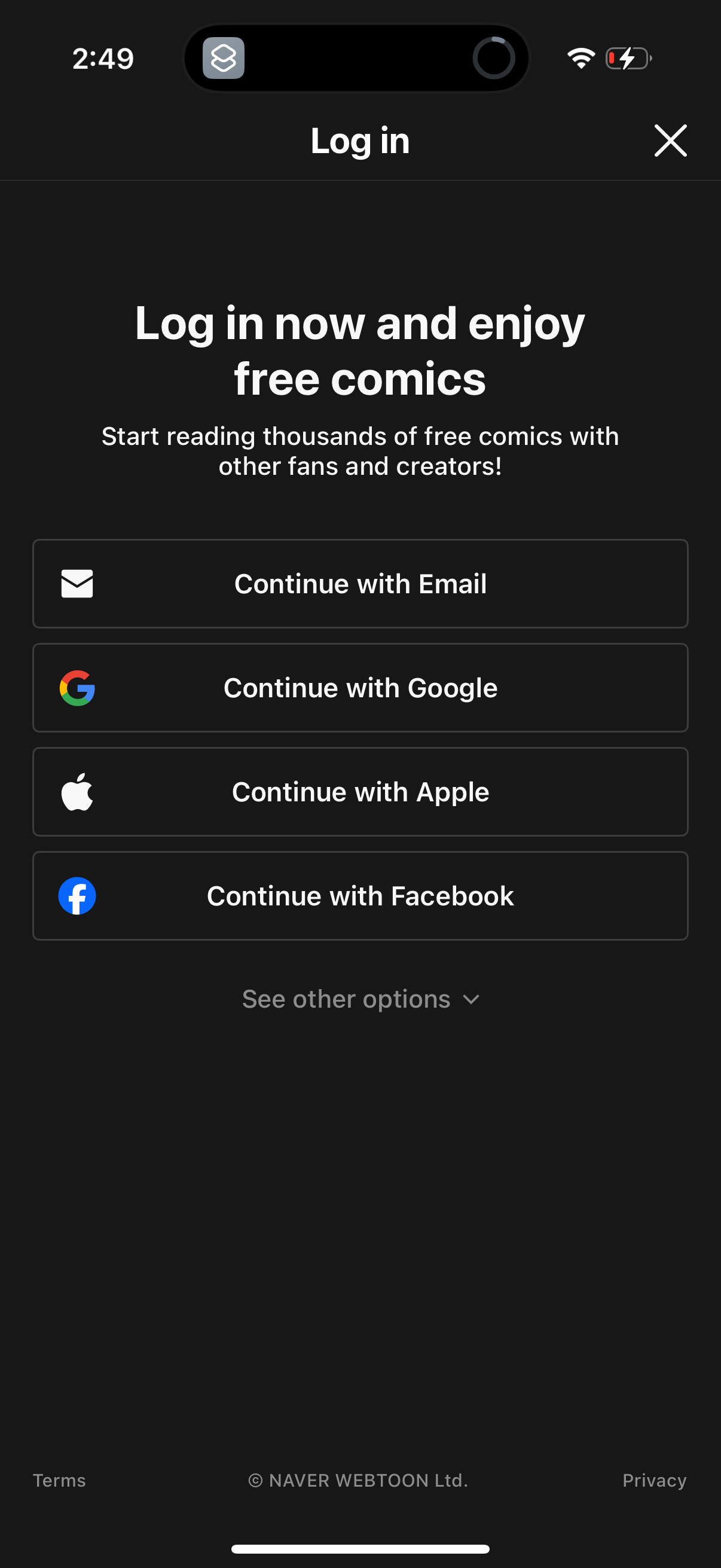This screenshot has width=721, height=1568.
Task: Tap the circular loader in the Dynamic Island
Action: [x=495, y=58]
